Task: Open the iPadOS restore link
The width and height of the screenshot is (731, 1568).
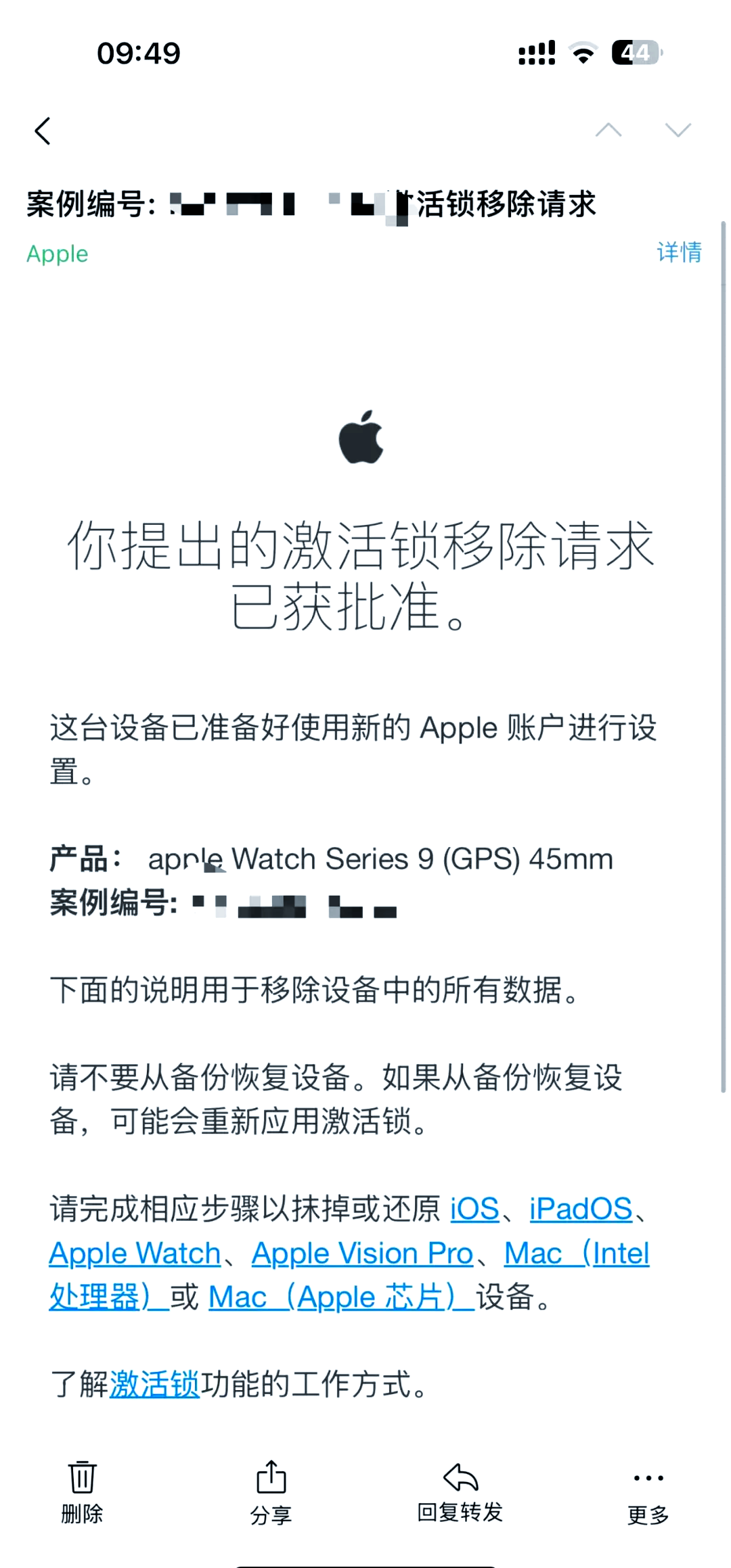Action: (x=581, y=1209)
